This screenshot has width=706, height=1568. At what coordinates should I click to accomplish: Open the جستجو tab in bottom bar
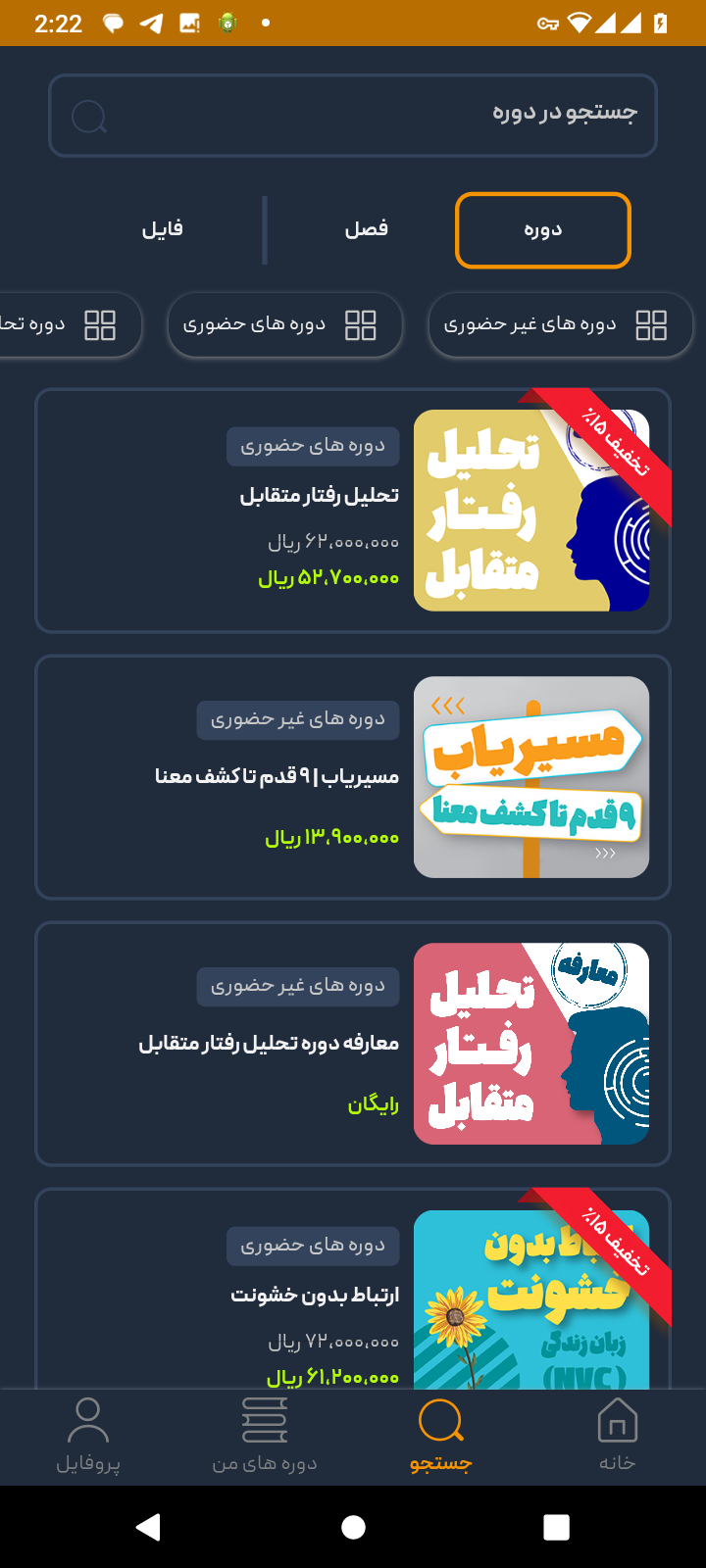pyautogui.click(x=440, y=1435)
